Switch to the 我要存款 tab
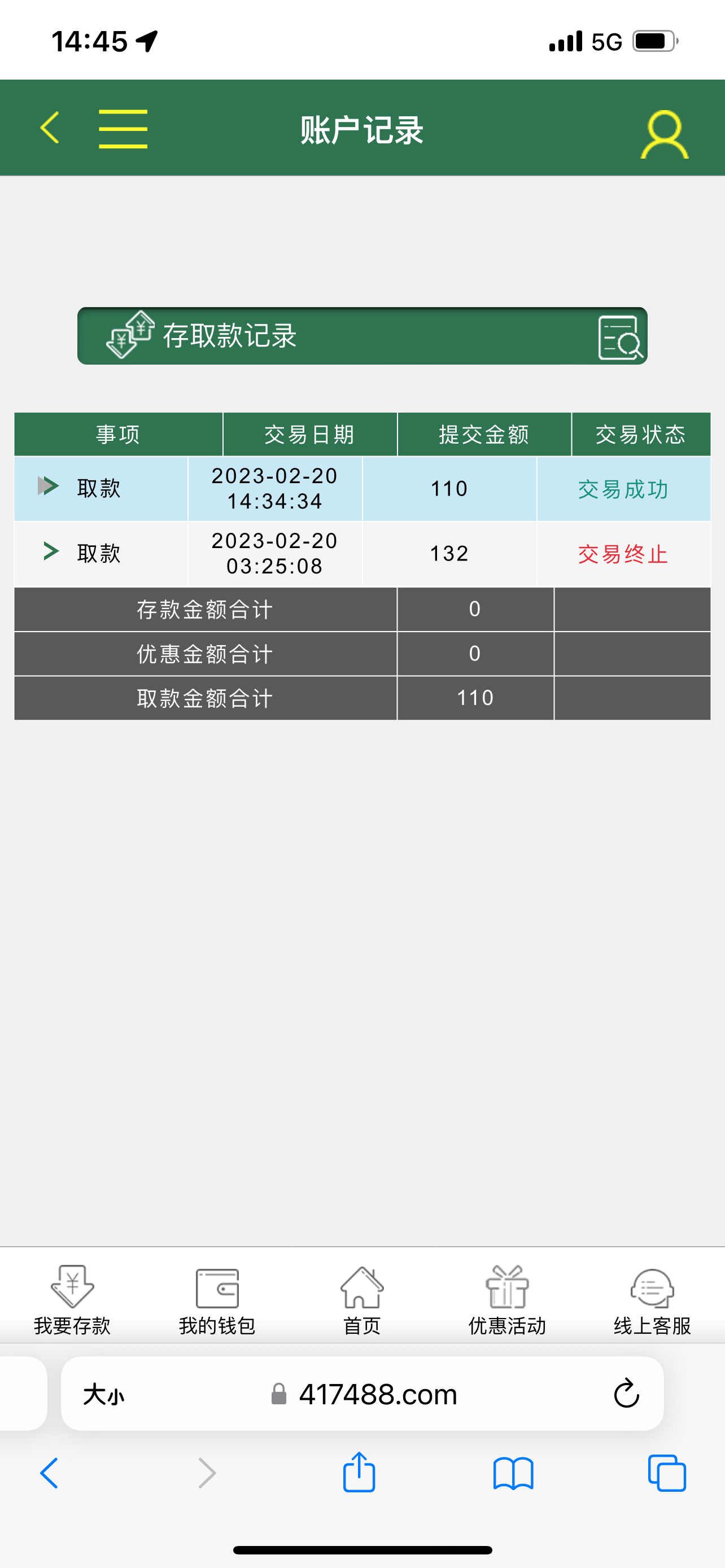The width and height of the screenshot is (725, 1568). (72, 1299)
